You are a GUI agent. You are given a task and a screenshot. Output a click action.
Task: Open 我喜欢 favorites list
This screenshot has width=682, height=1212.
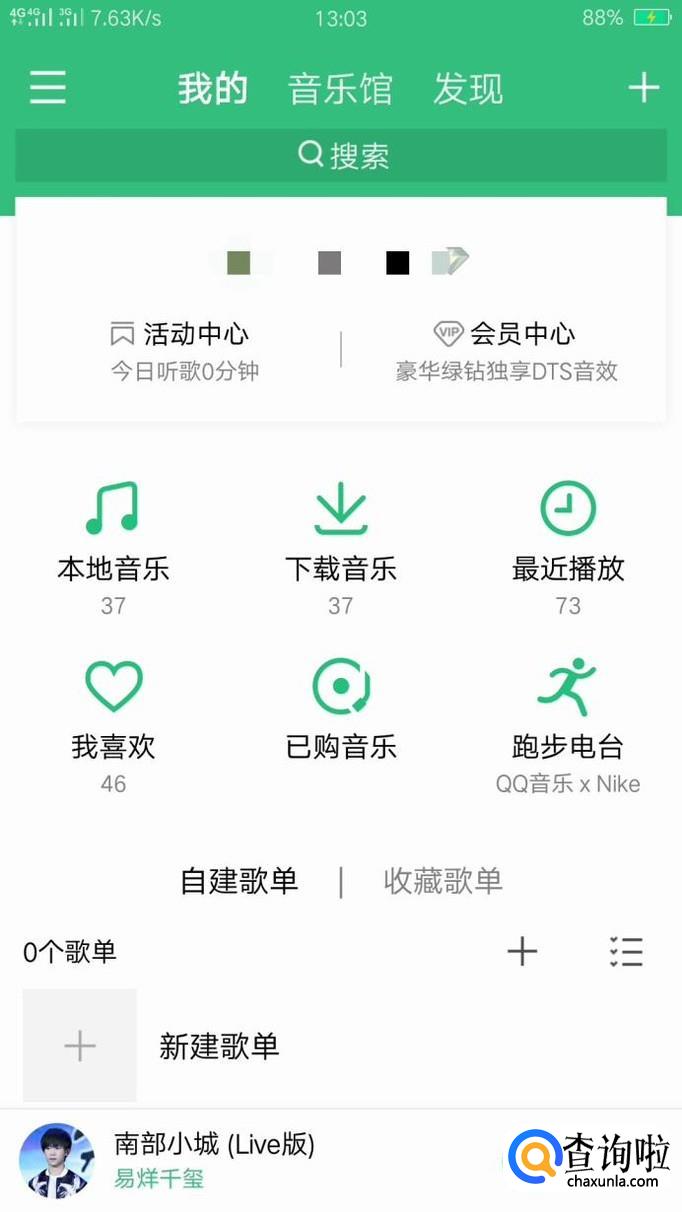coord(113,722)
